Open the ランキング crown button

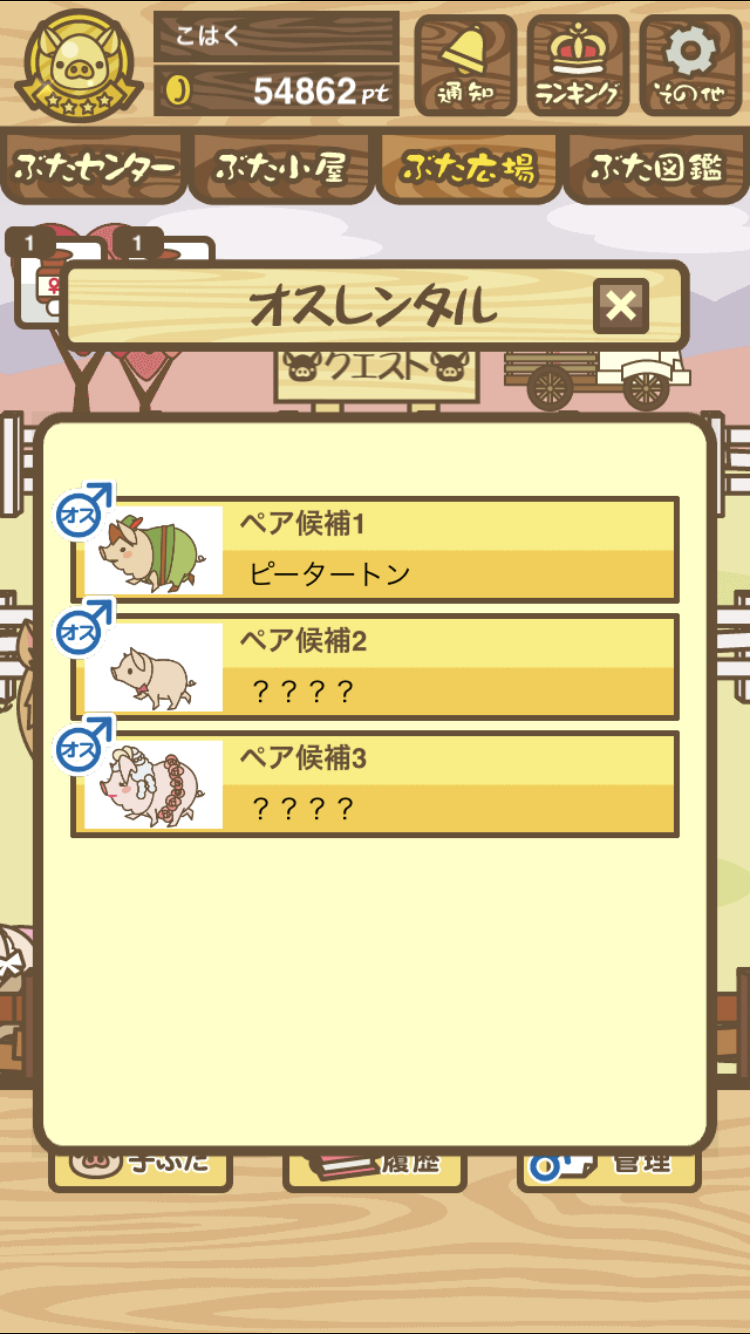point(578,65)
